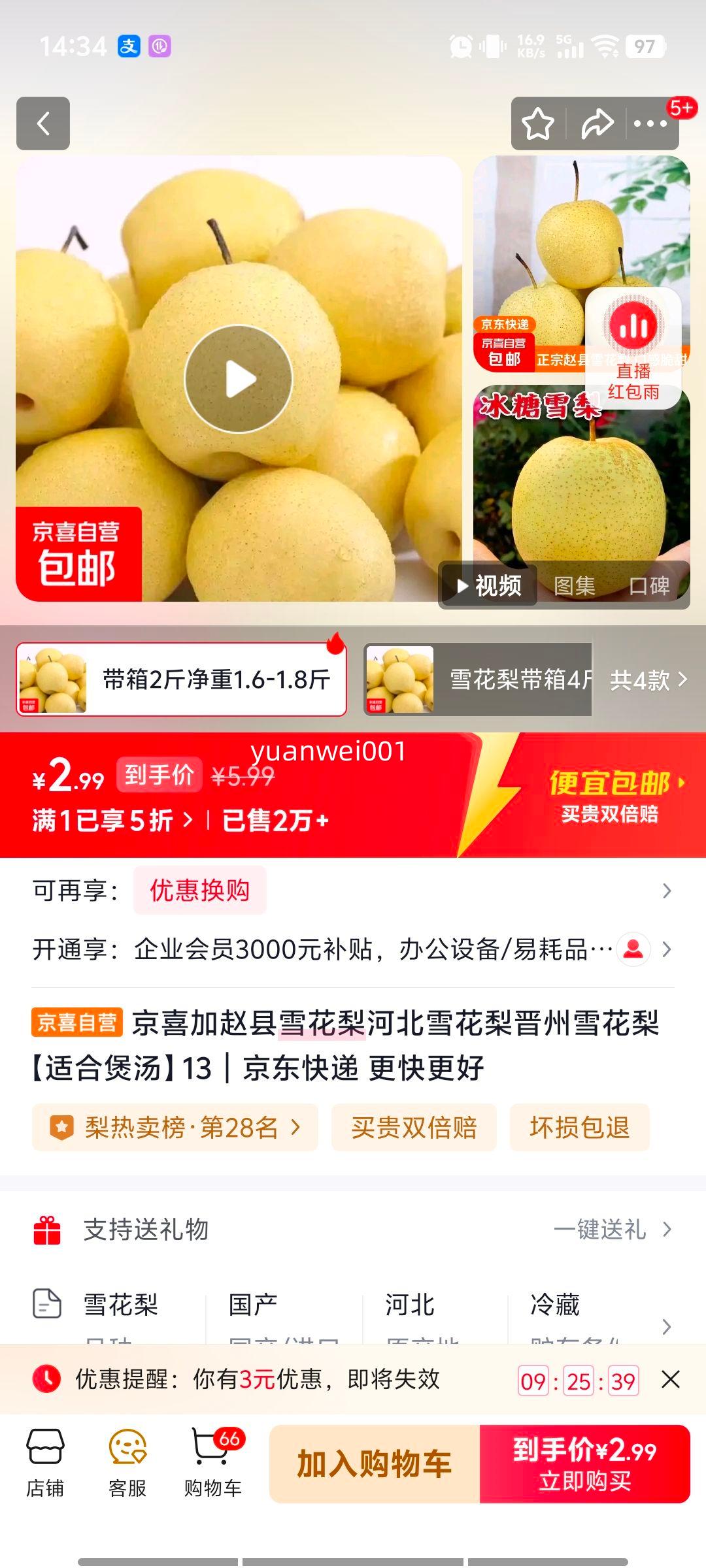Tap the 优惠换购 chip
This screenshot has width=706, height=1568.
click(x=200, y=890)
